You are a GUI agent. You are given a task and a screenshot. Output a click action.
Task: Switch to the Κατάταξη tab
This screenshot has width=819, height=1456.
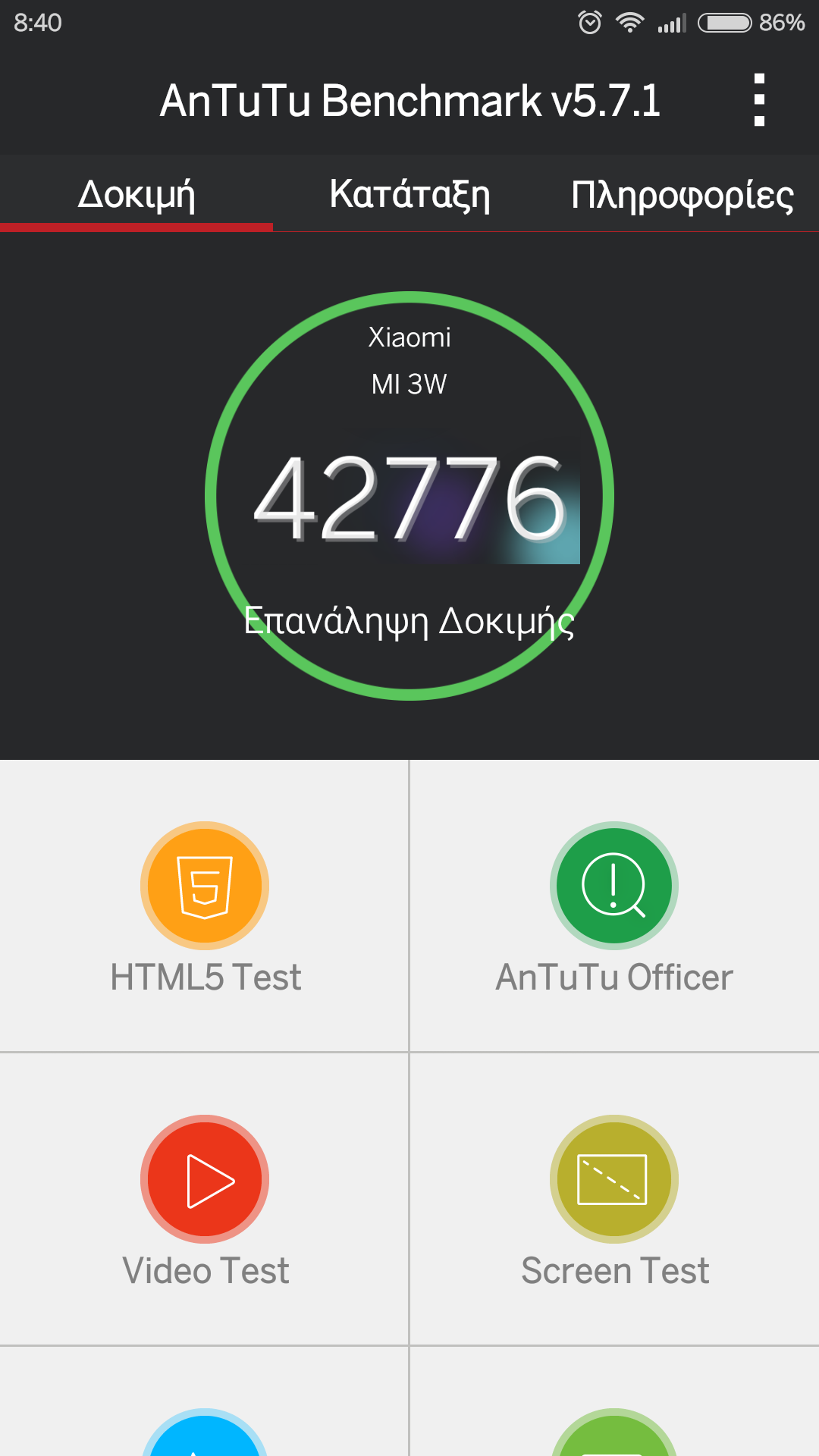click(409, 194)
